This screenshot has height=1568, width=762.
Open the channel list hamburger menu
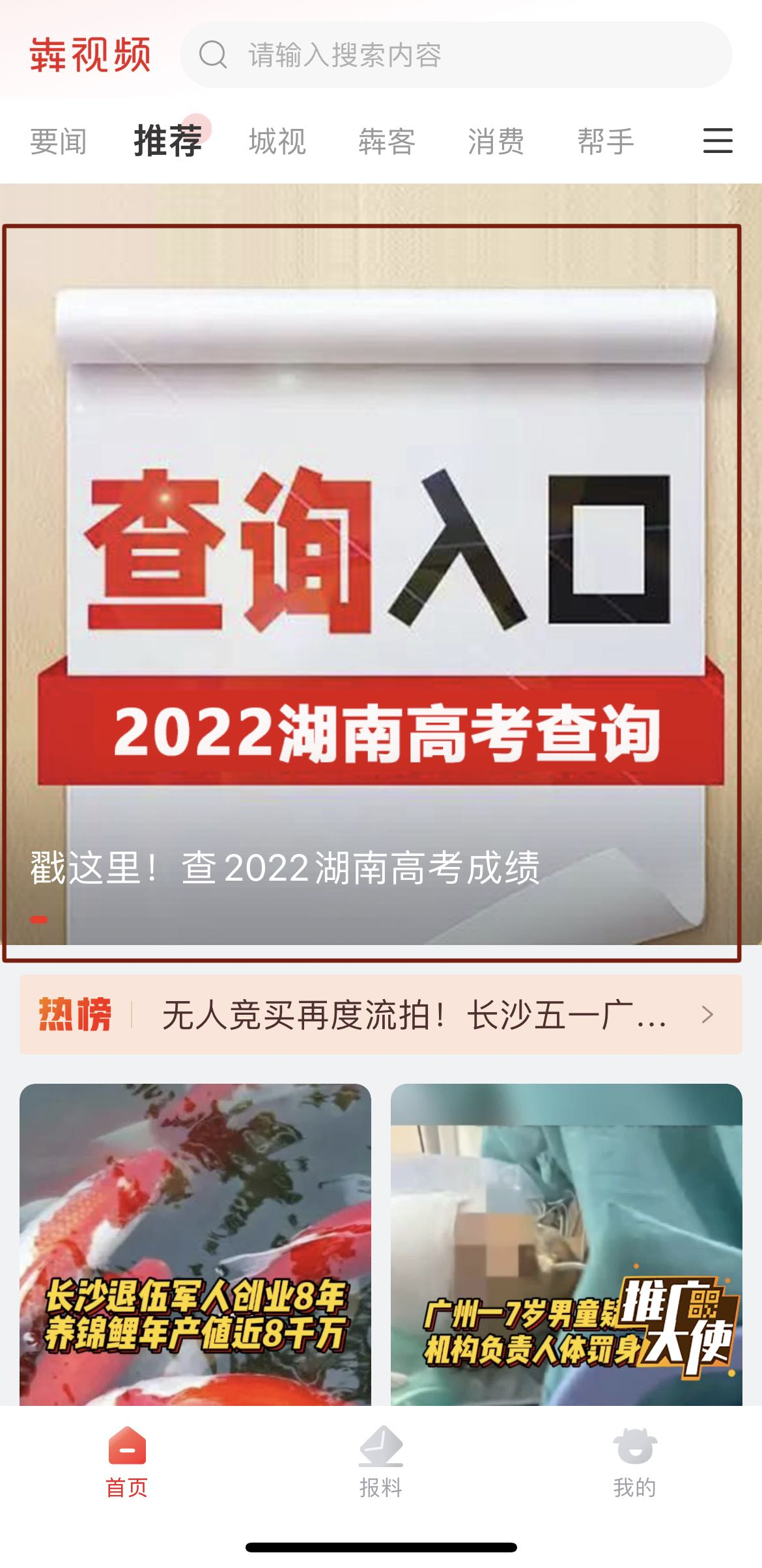point(718,141)
